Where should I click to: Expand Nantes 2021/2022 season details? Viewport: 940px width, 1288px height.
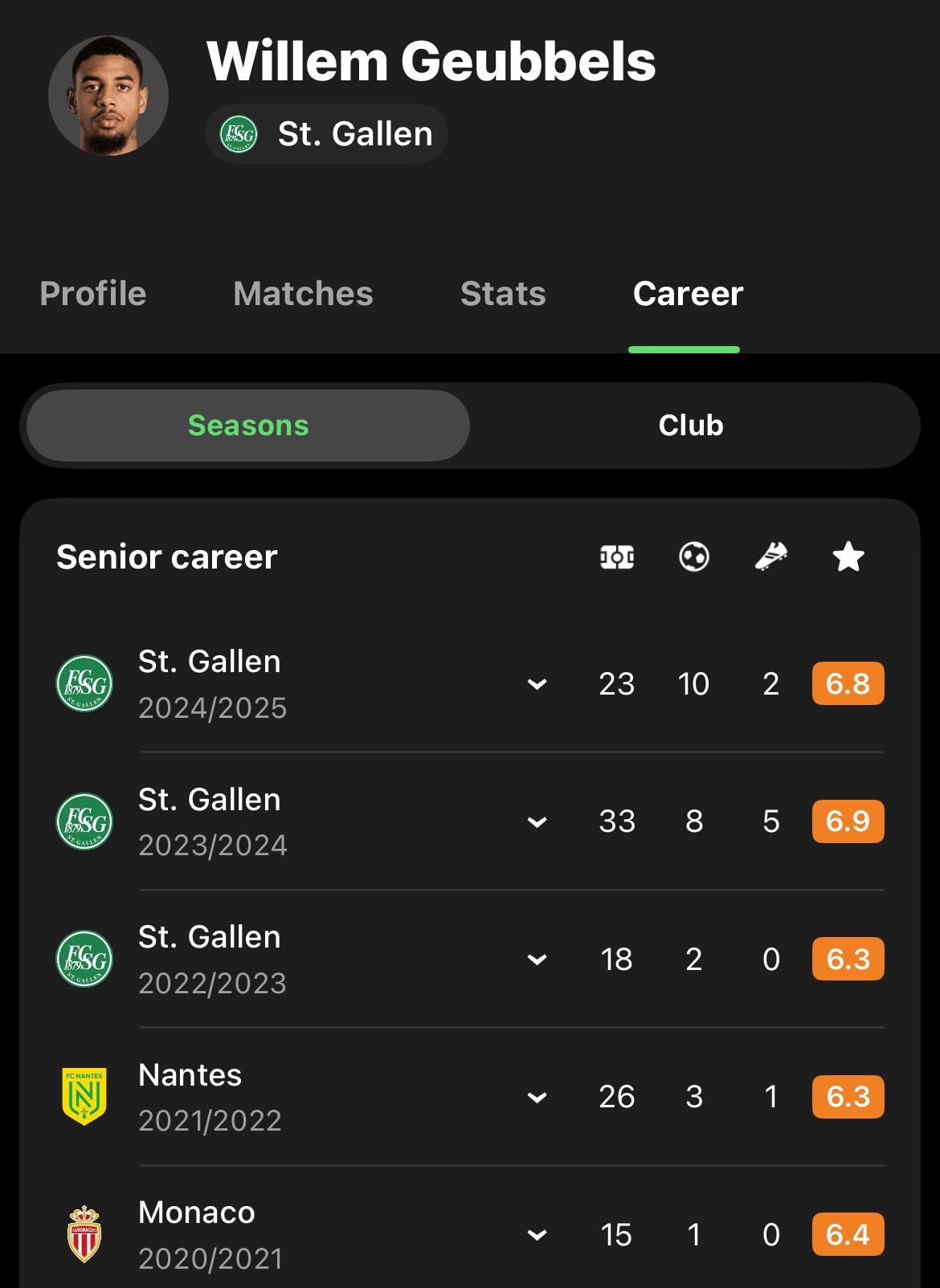pyautogui.click(x=537, y=1097)
